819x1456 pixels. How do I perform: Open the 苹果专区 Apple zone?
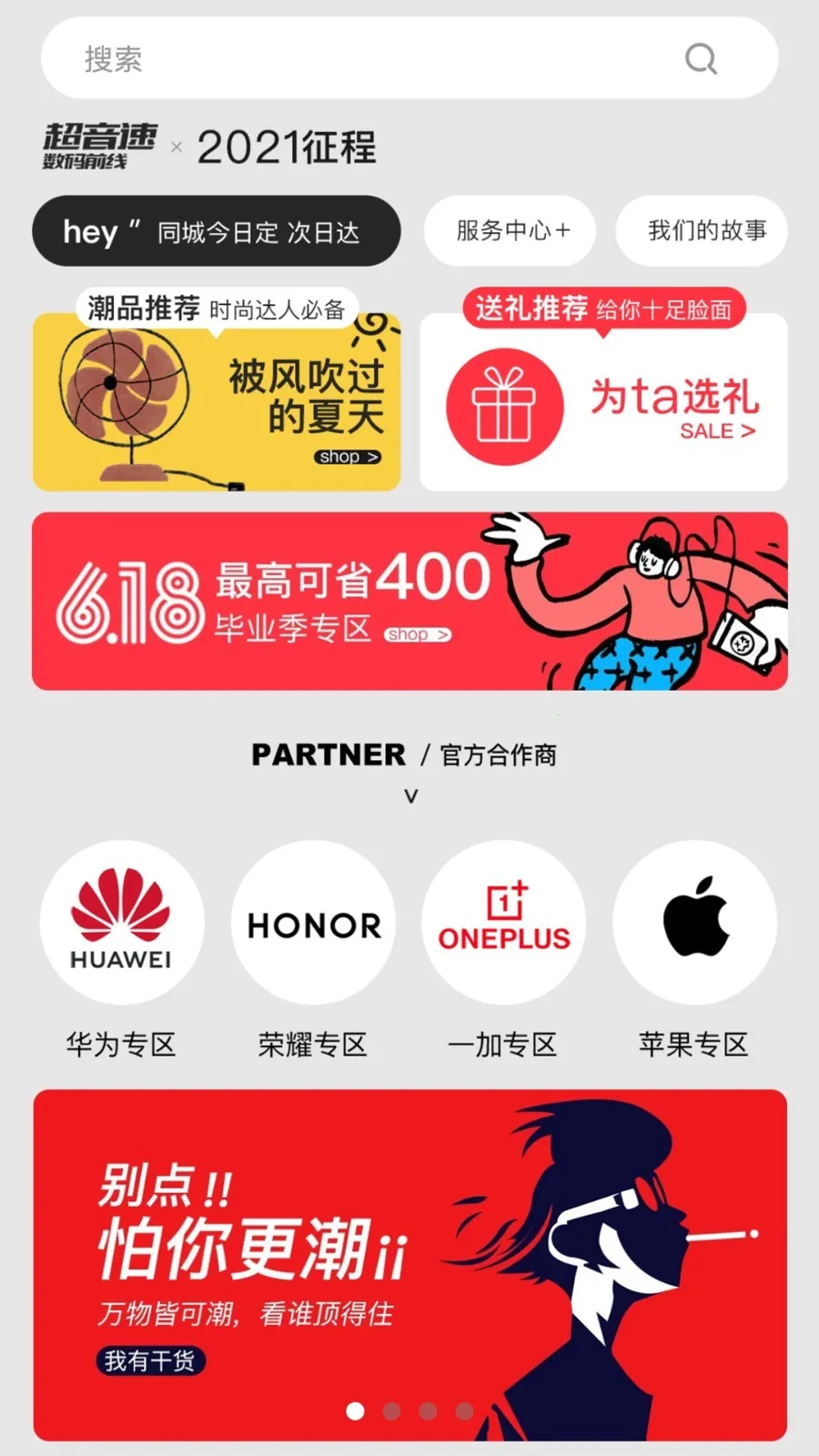tap(694, 923)
